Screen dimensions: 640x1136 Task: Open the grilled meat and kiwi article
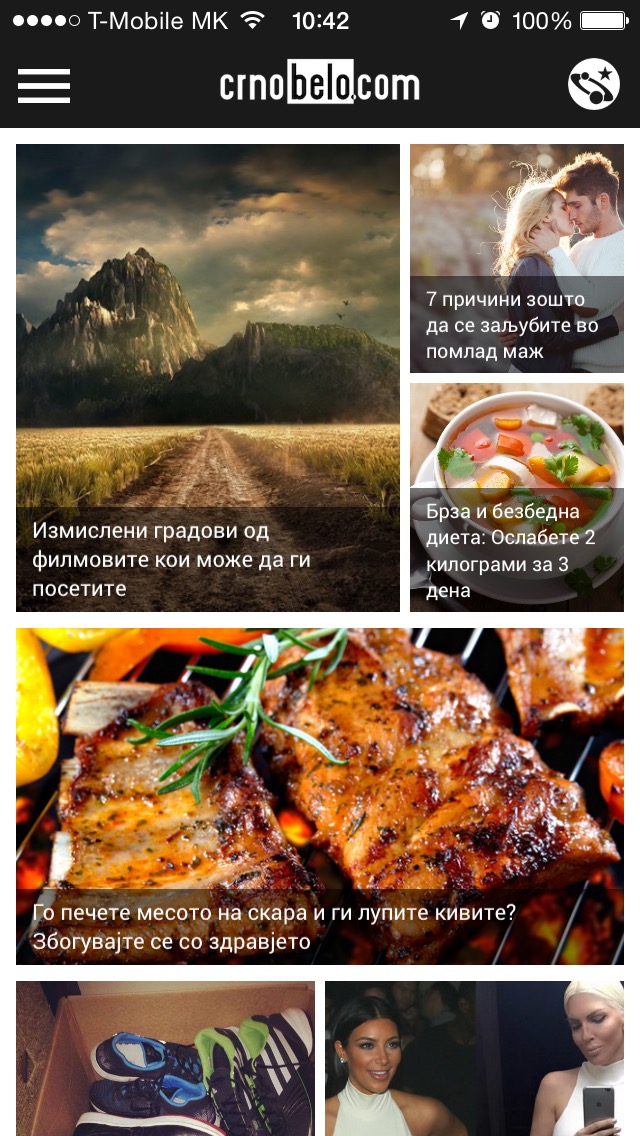320,796
